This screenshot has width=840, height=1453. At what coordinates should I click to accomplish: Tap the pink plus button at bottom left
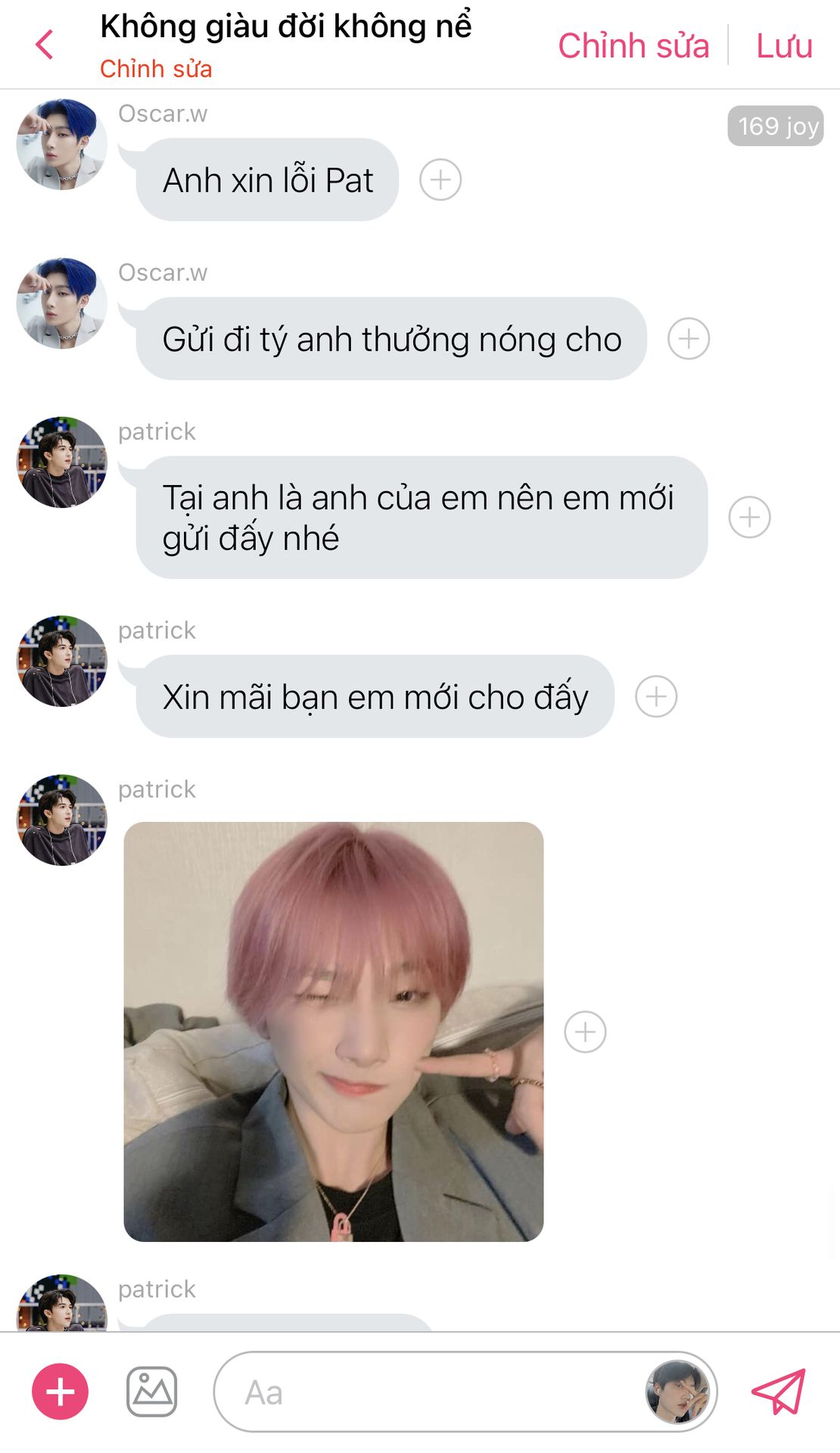click(61, 1392)
